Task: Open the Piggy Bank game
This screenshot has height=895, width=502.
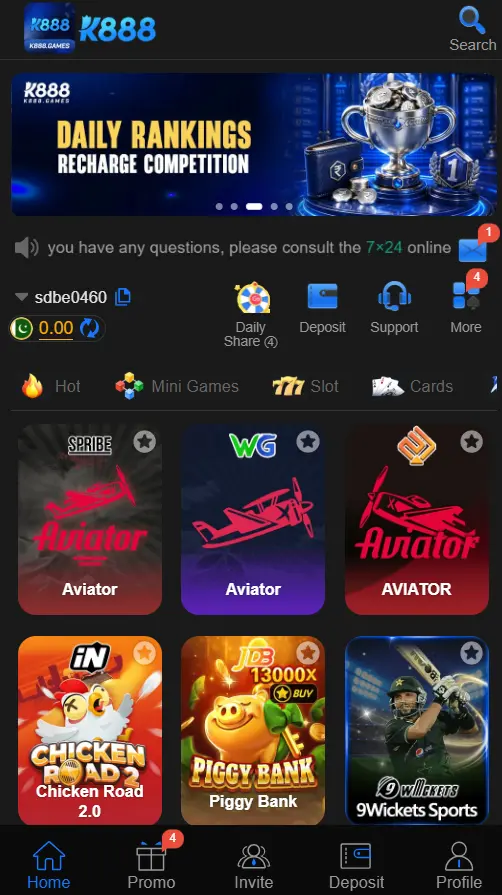Action: click(x=253, y=730)
